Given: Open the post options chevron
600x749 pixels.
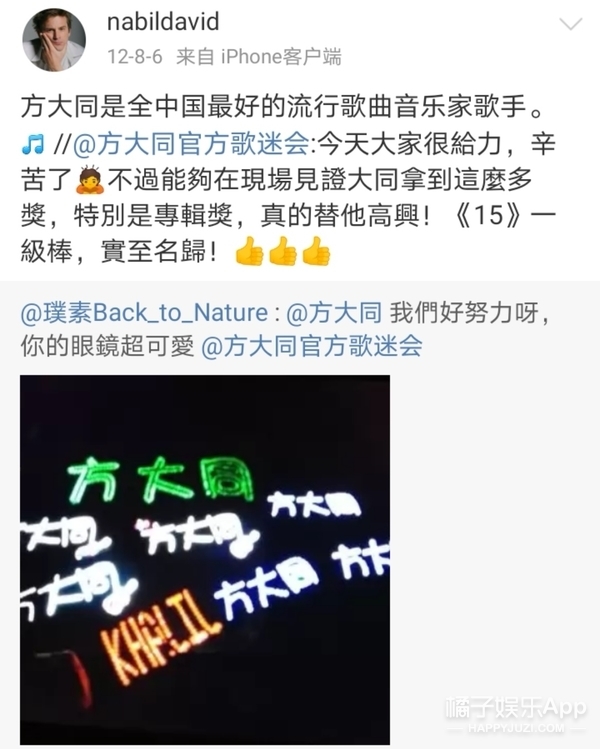Looking at the screenshot, I should [570, 23].
